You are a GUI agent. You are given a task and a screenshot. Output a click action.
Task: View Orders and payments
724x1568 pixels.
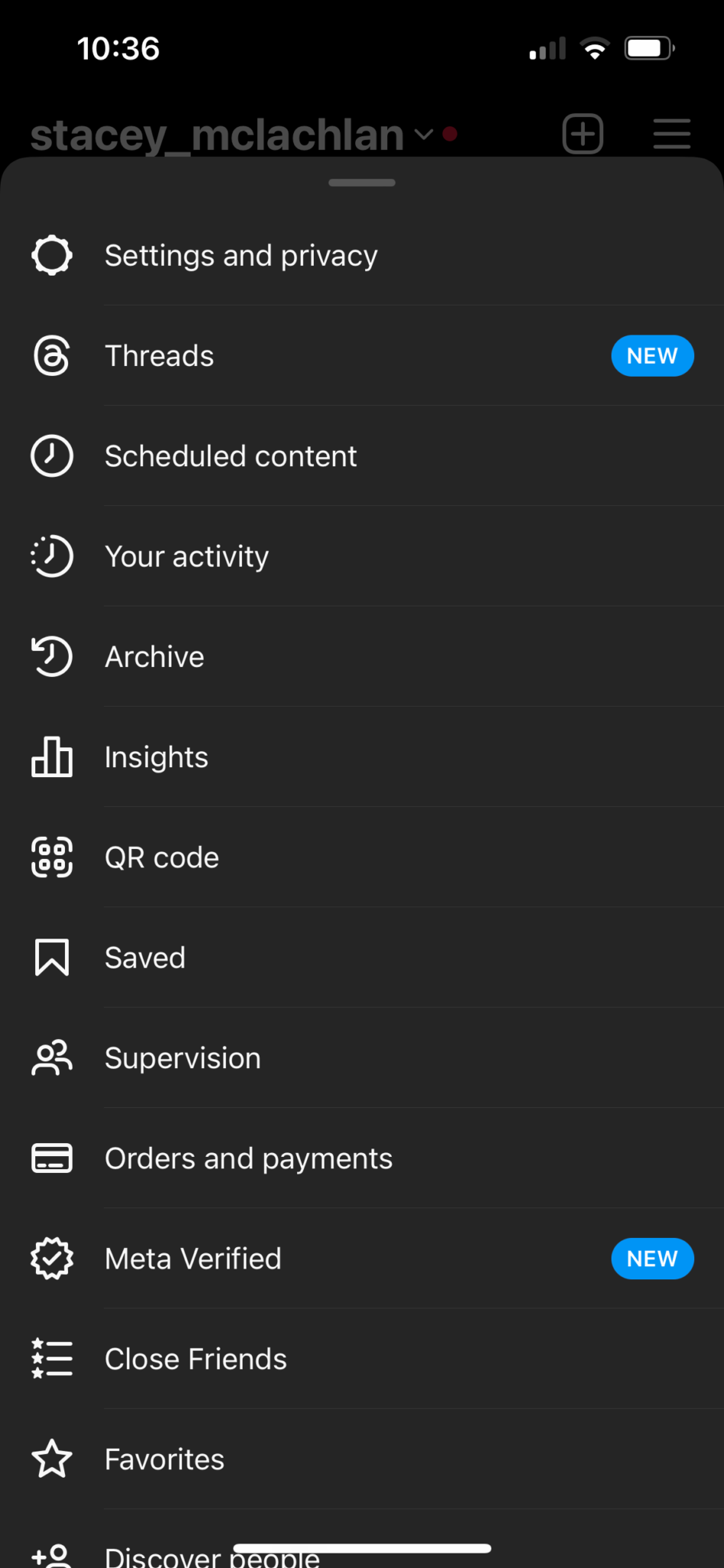coord(248,1158)
